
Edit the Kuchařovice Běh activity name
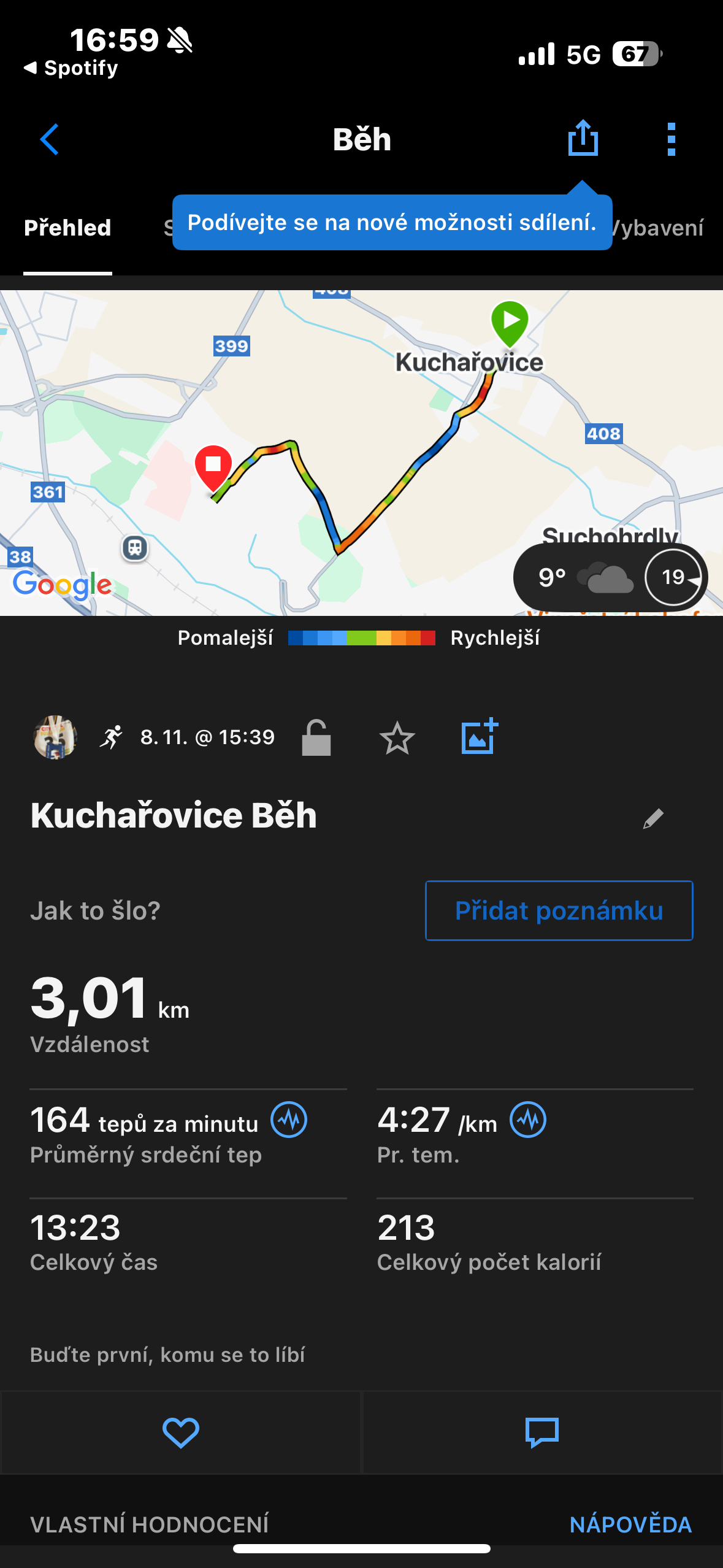[x=653, y=818]
